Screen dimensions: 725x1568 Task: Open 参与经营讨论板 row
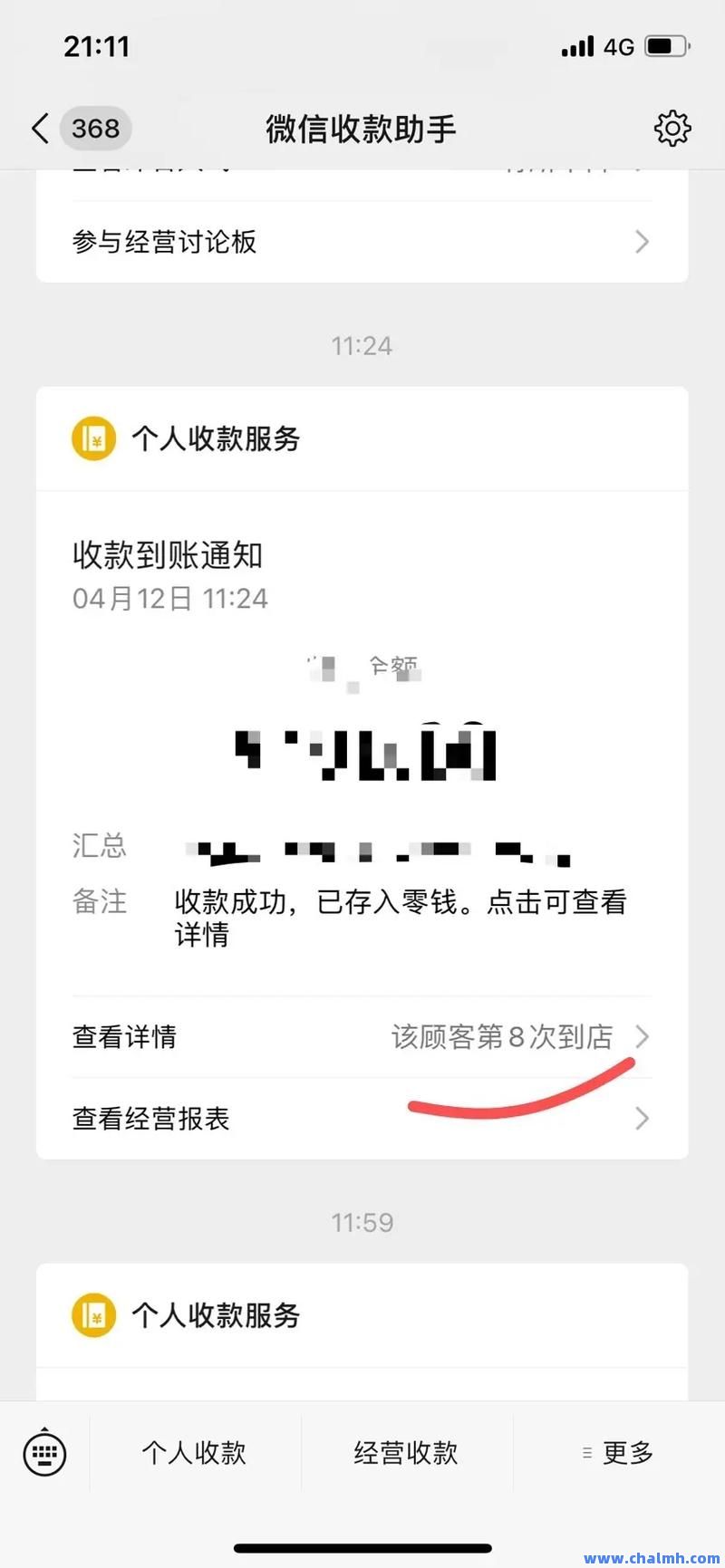click(362, 242)
